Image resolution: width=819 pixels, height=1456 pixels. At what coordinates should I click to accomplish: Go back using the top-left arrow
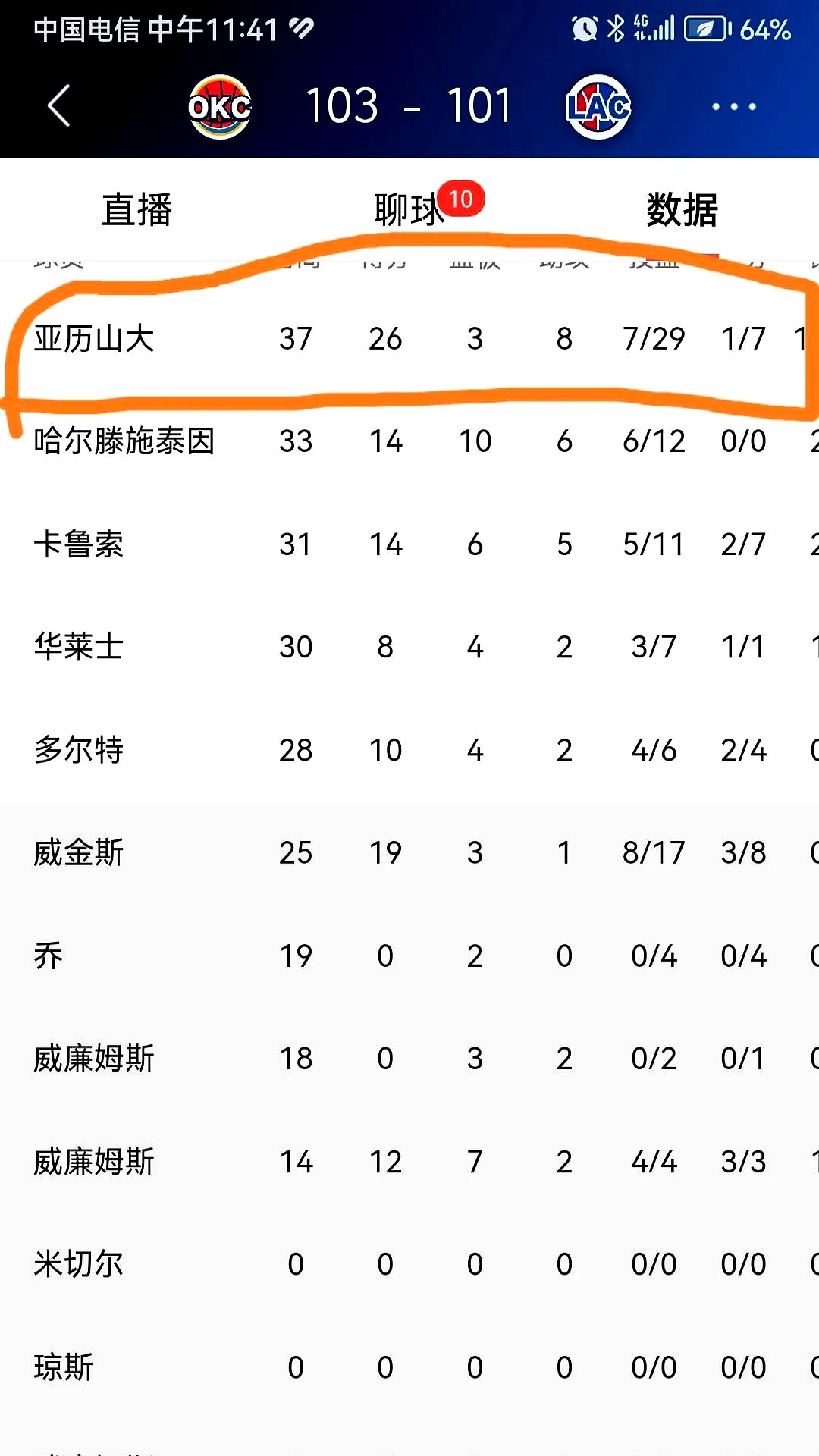click(x=59, y=106)
